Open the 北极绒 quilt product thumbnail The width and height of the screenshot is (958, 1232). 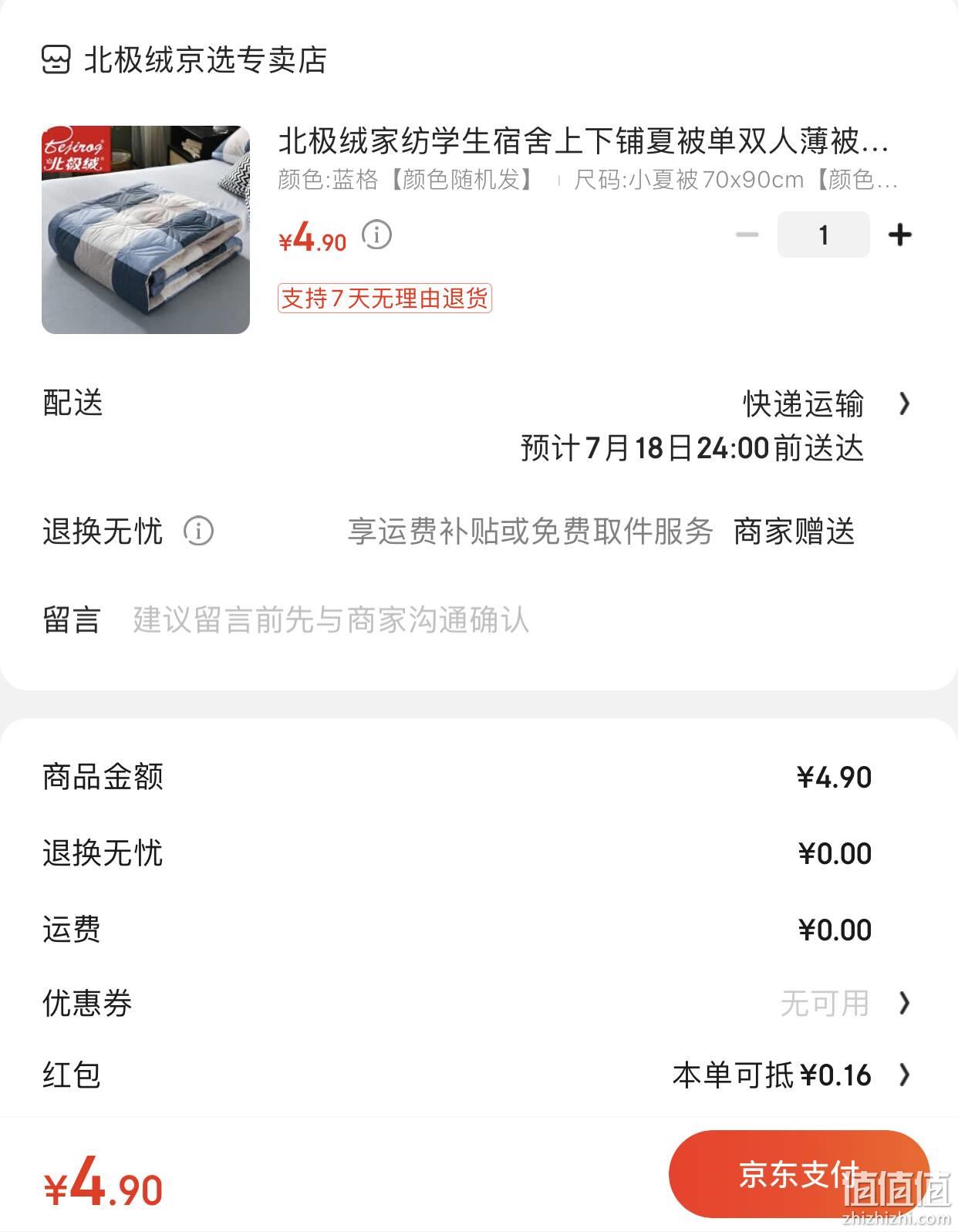(146, 230)
